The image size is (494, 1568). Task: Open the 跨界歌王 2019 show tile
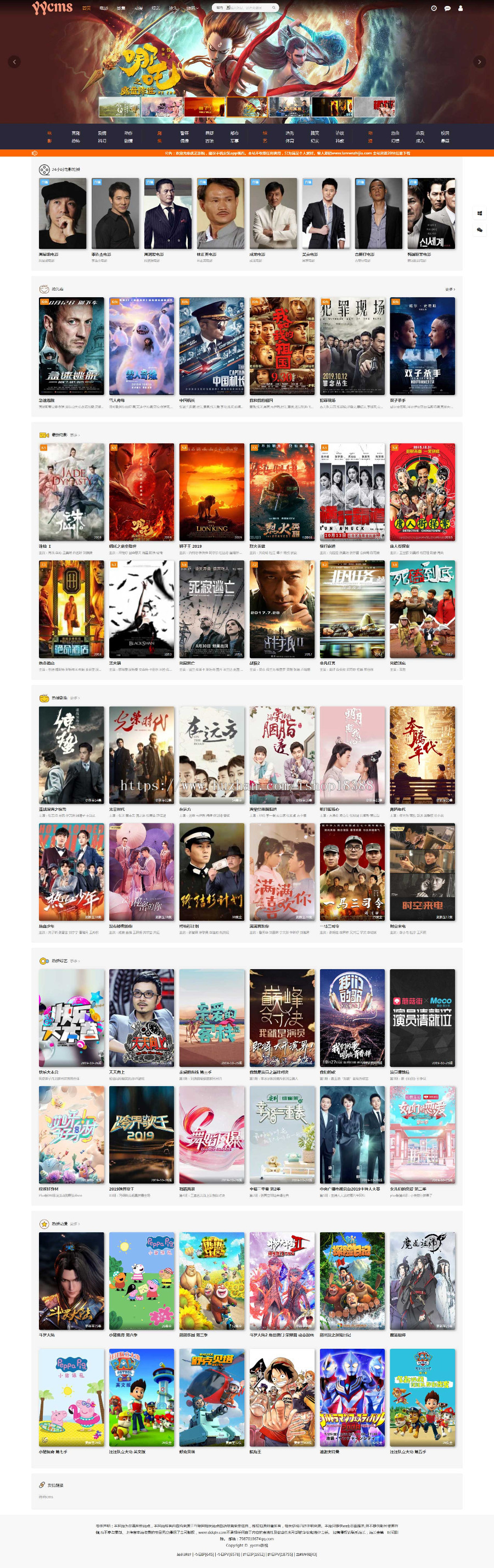pyautogui.click(x=141, y=1134)
